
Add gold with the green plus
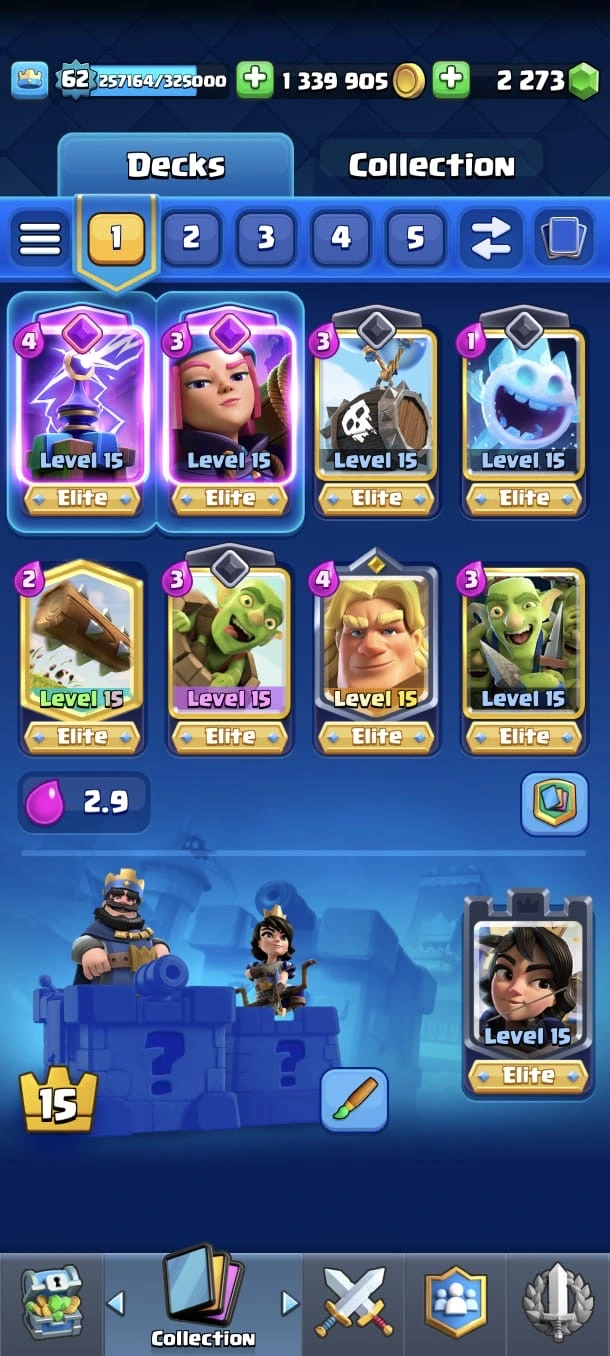click(255, 81)
